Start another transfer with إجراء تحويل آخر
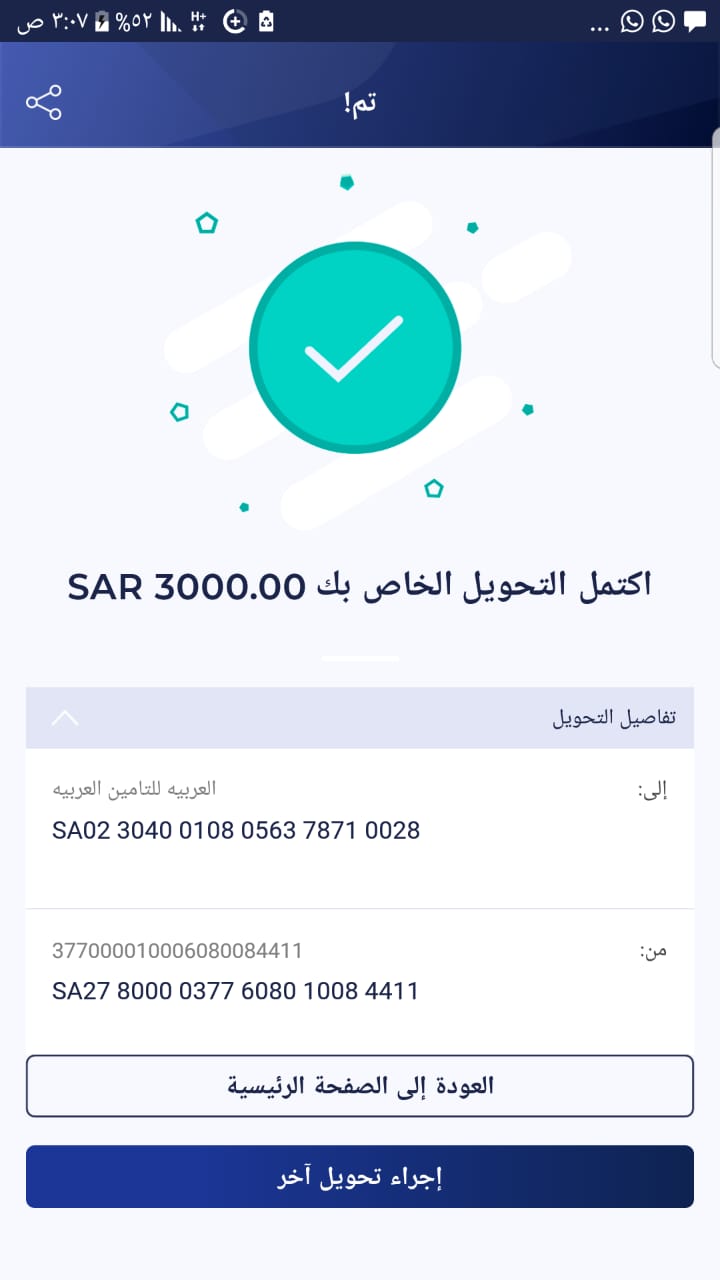Image resolution: width=720 pixels, height=1280 pixels. click(360, 1177)
